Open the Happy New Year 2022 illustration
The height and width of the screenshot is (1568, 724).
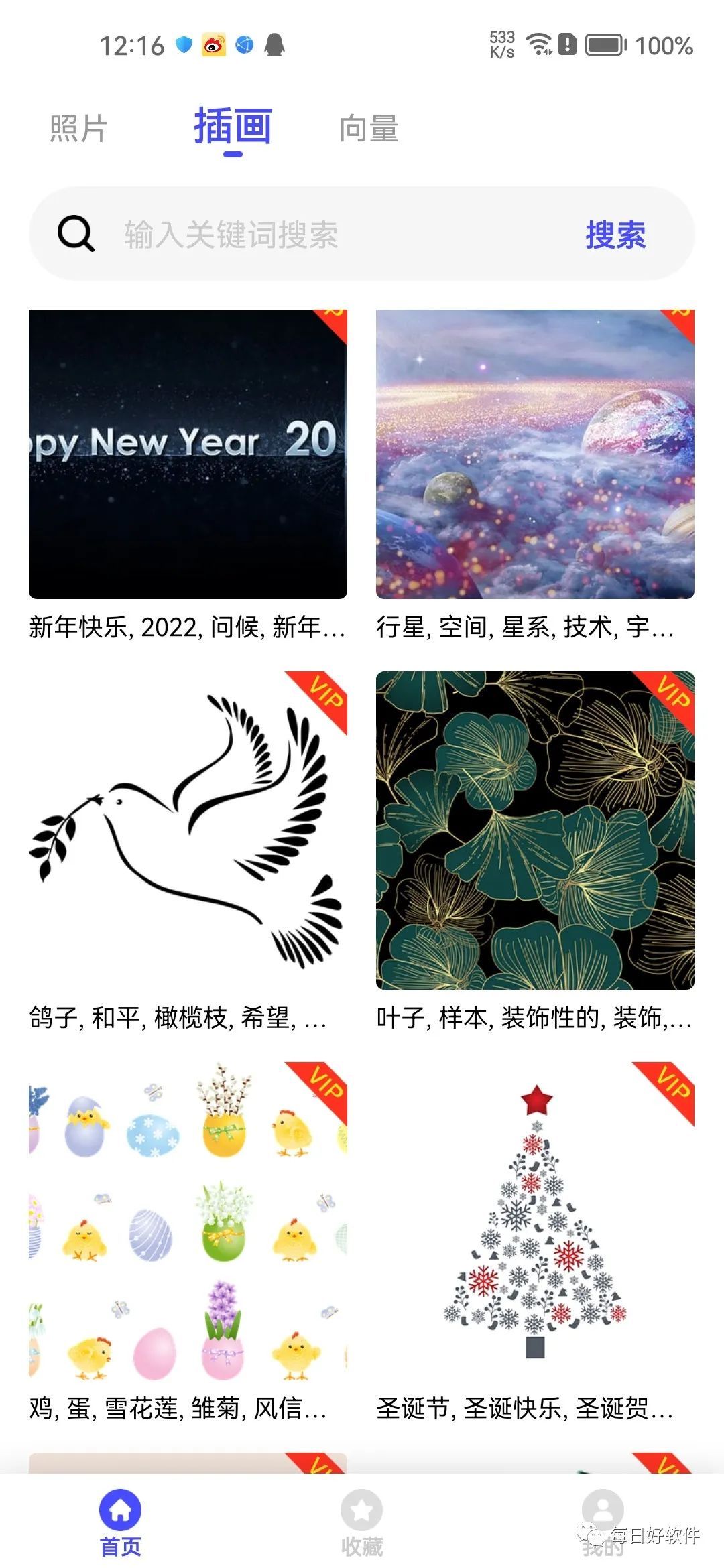(188, 454)
